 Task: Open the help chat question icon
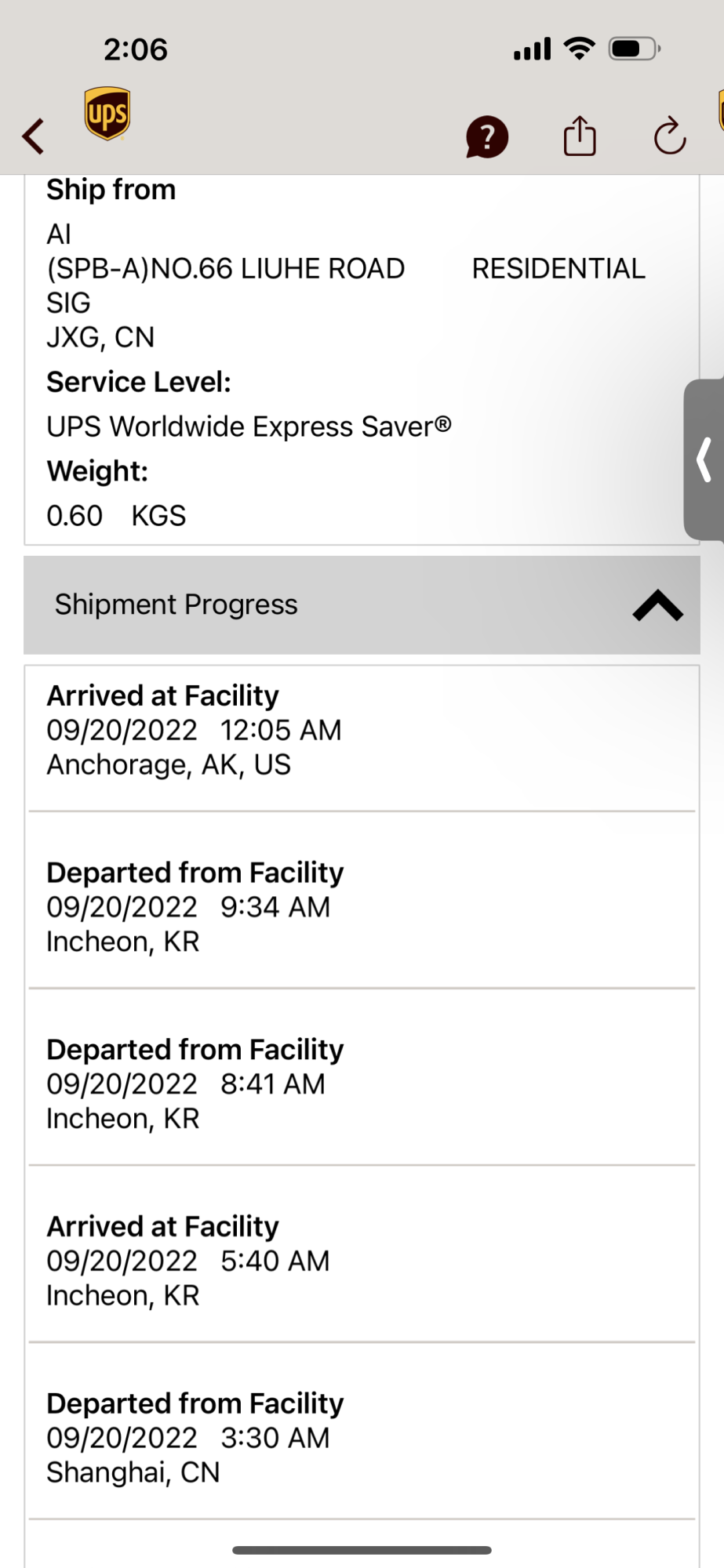[x=487, y=137]
